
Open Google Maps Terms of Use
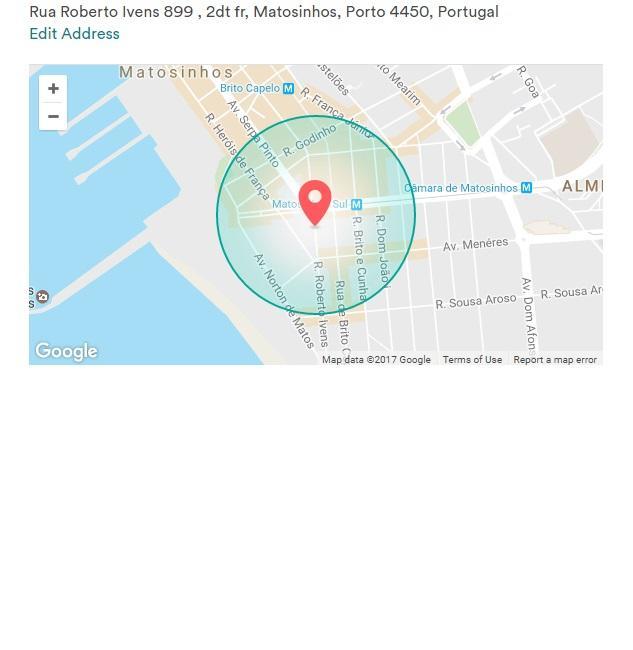(472, 360)
